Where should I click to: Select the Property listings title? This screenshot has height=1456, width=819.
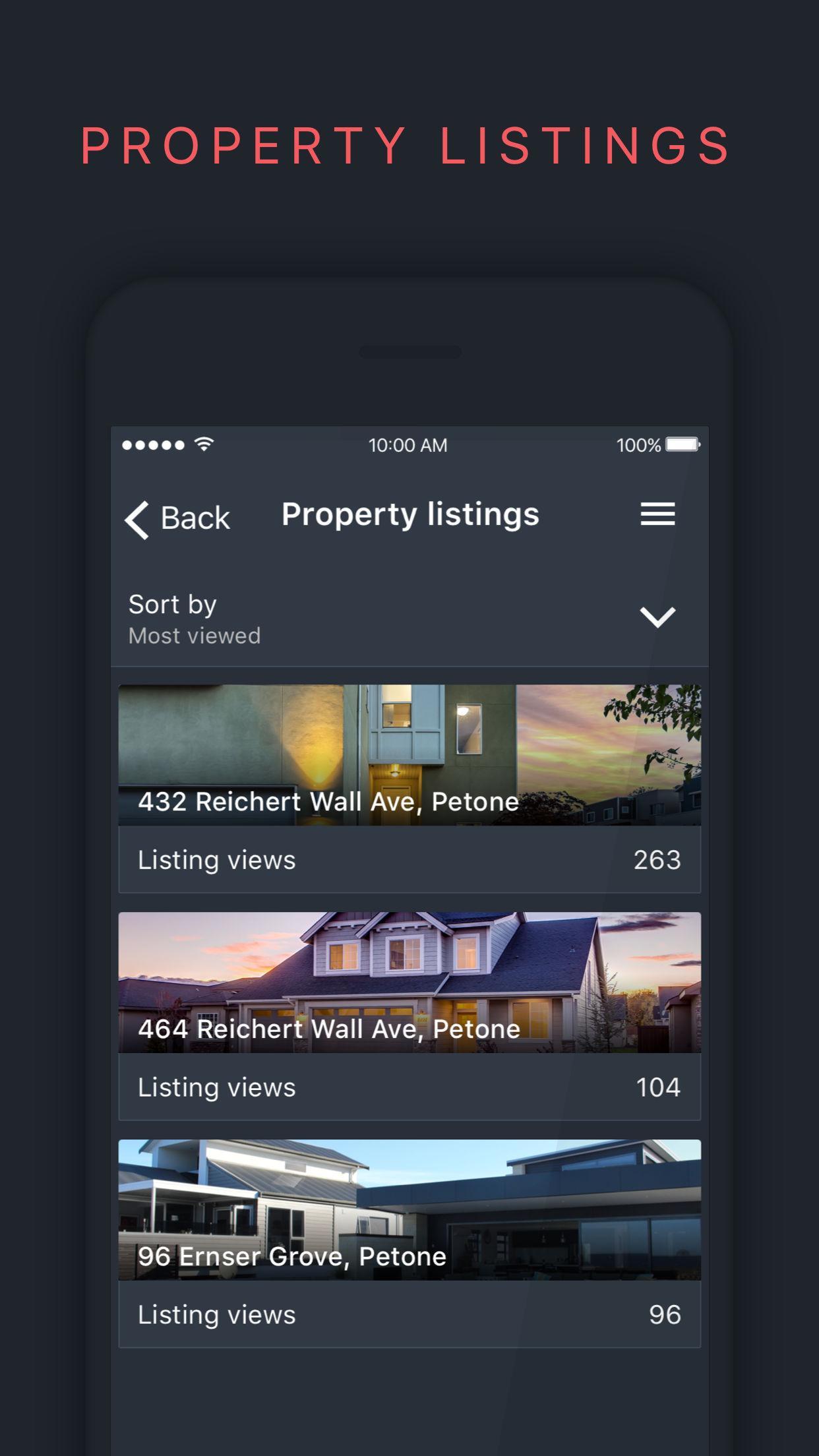point(409,514)
